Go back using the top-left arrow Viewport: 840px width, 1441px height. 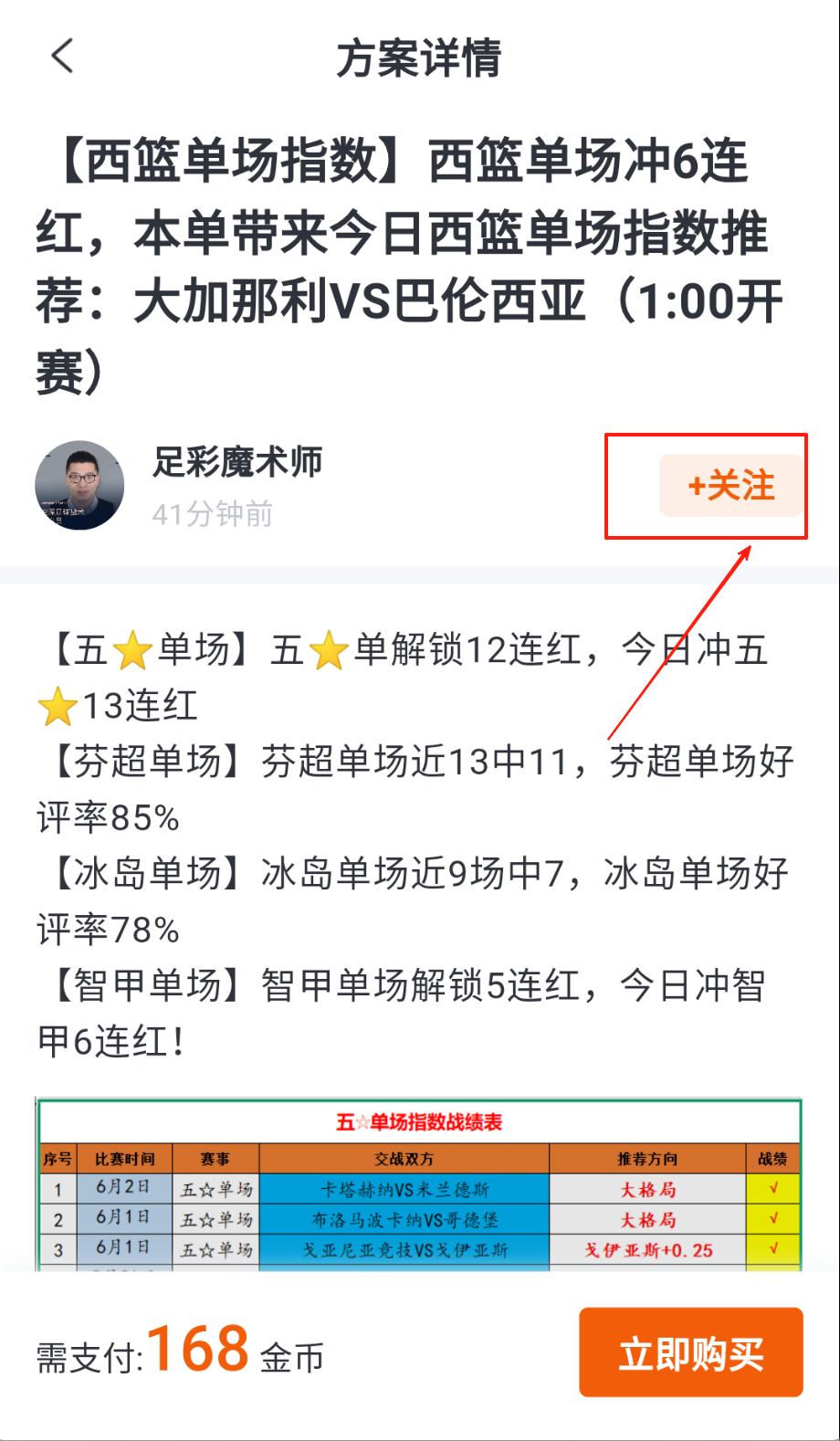[x=62, y=57]
